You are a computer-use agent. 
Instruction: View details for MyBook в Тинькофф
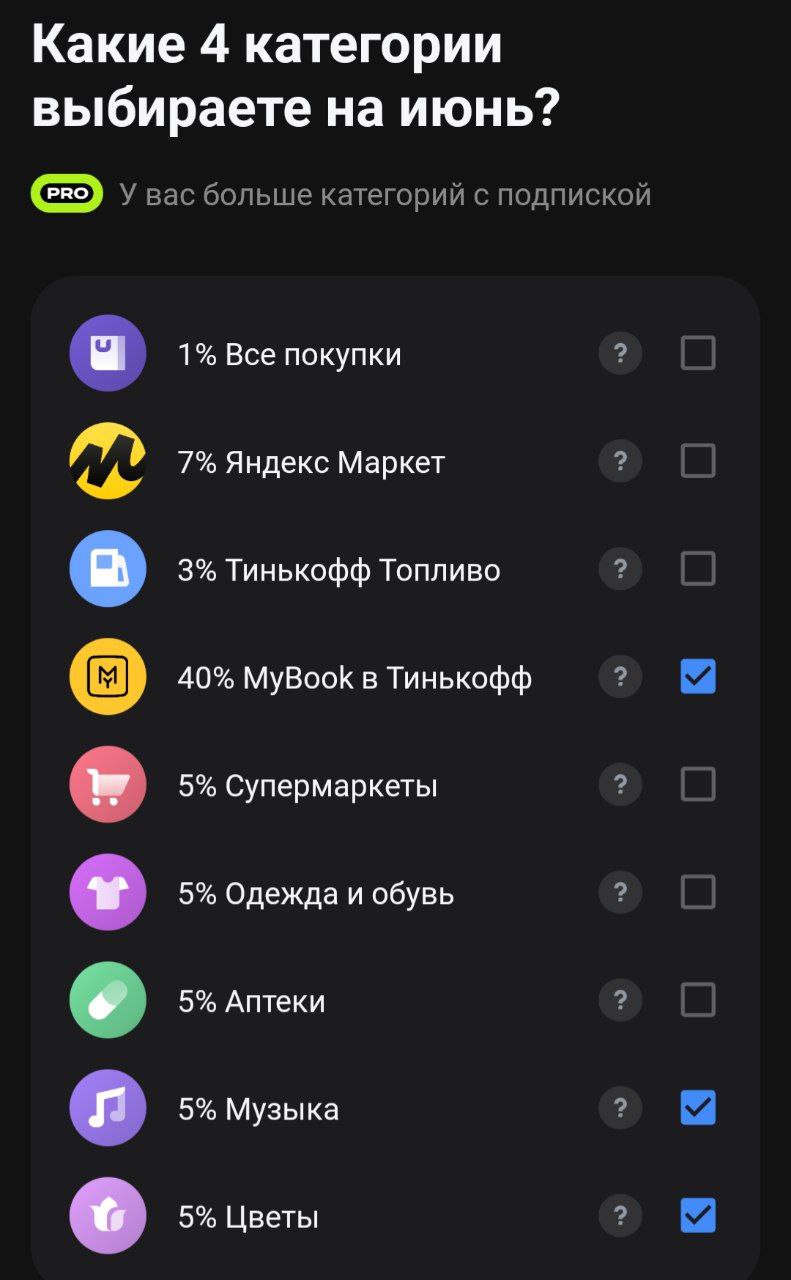(x=621, y=677)
